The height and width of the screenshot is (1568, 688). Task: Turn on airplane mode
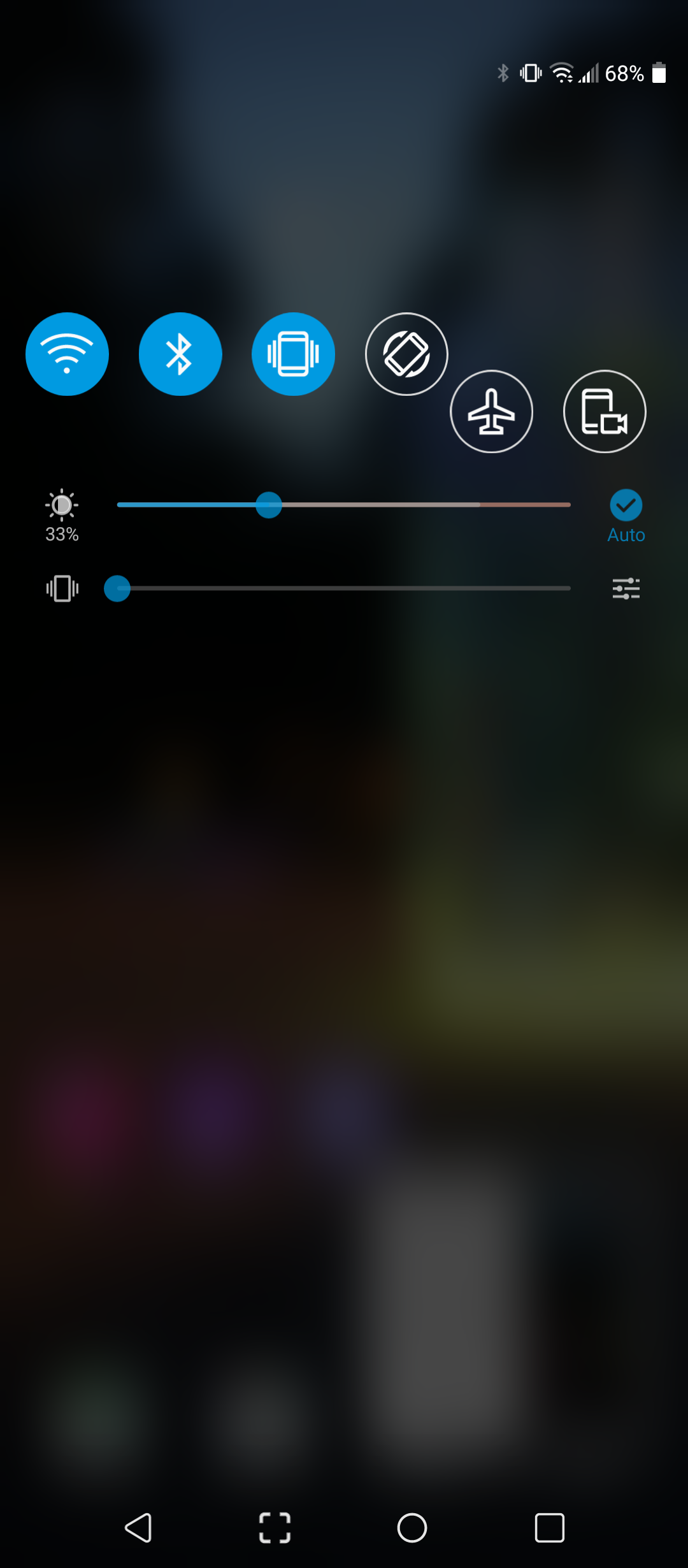click(491, 411)
